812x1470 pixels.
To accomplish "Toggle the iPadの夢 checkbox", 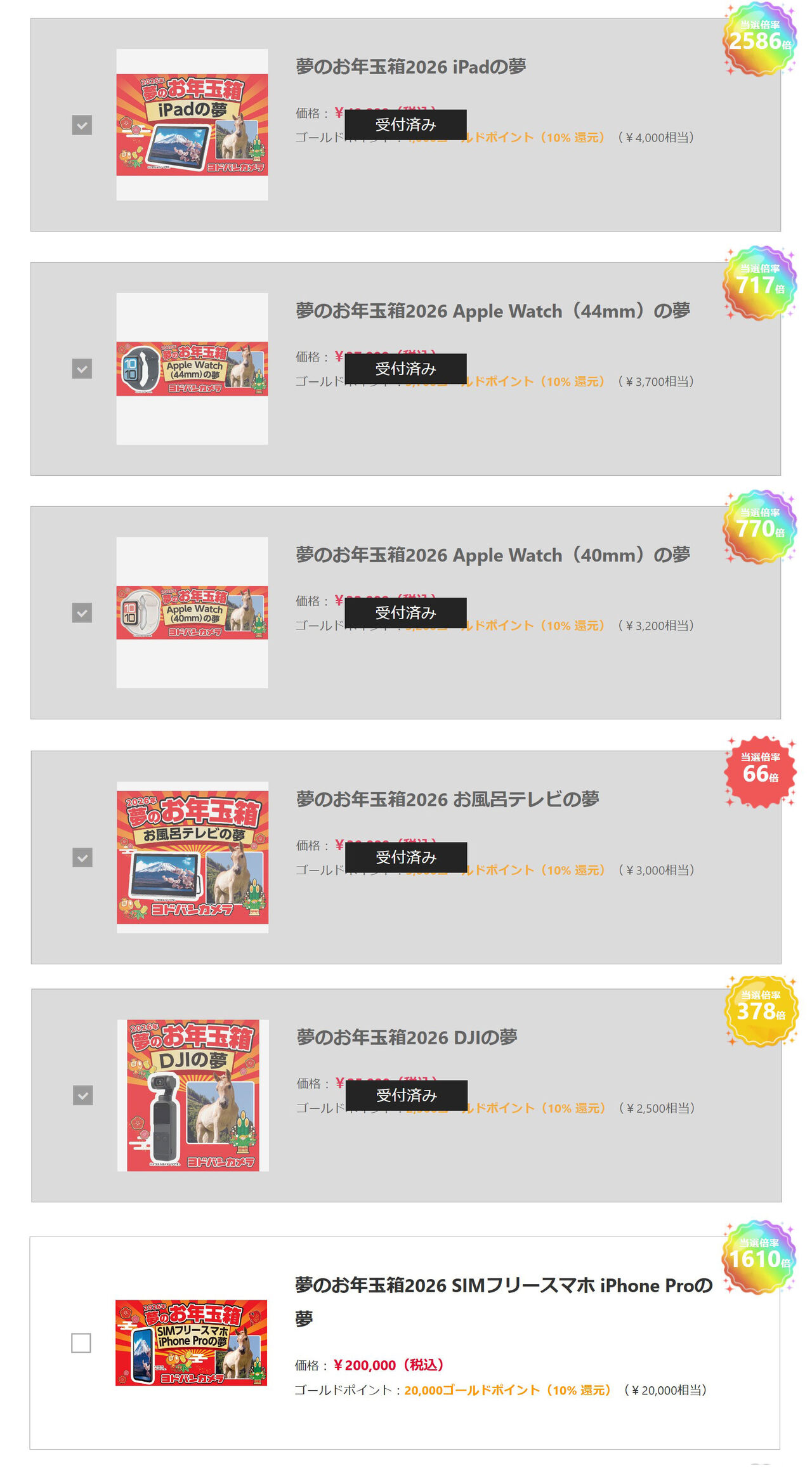I will [x=82, y=125].
